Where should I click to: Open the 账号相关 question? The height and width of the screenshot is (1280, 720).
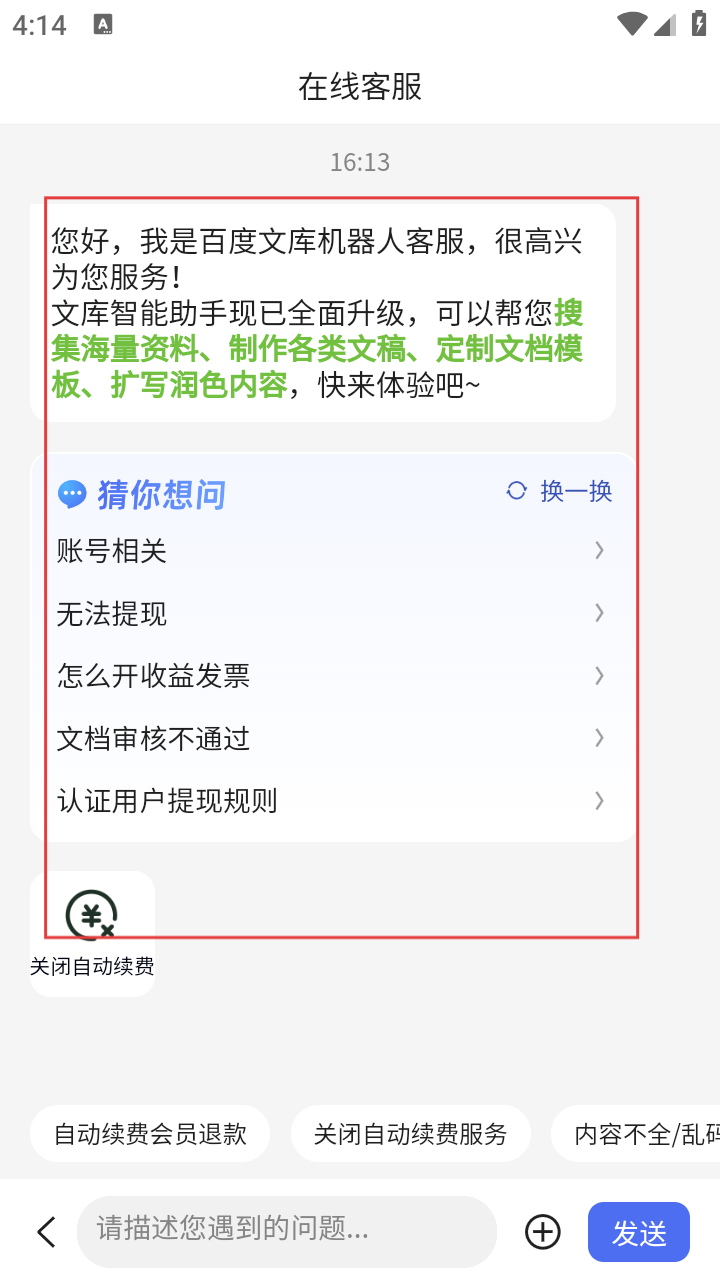(x=330, y=551)
